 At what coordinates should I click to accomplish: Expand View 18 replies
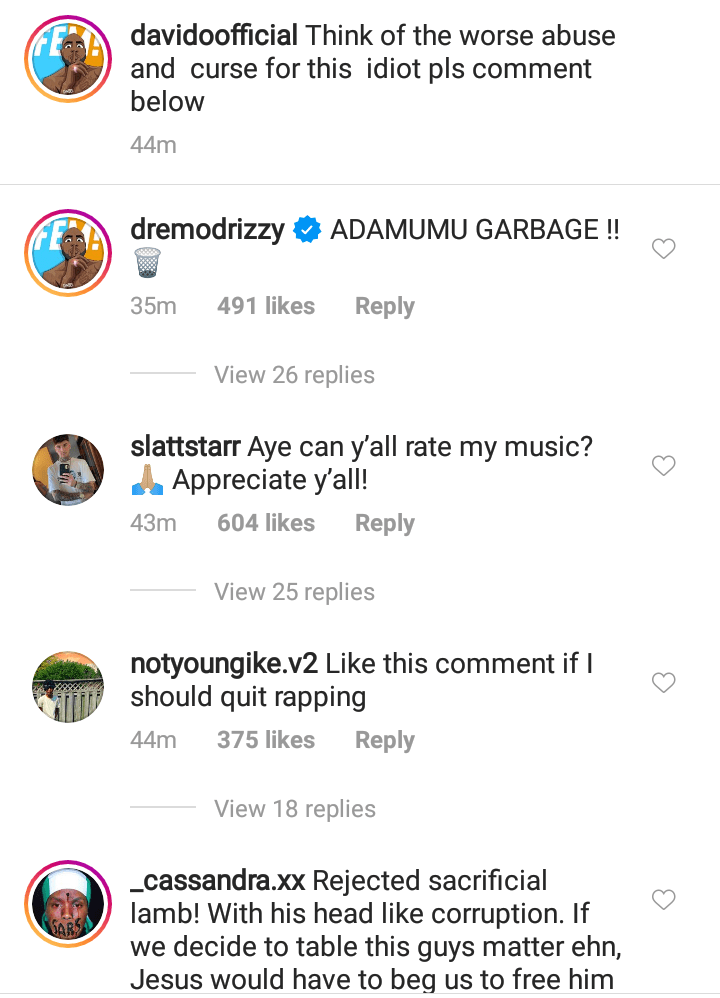pyautogui.click(x=295, y=809)
